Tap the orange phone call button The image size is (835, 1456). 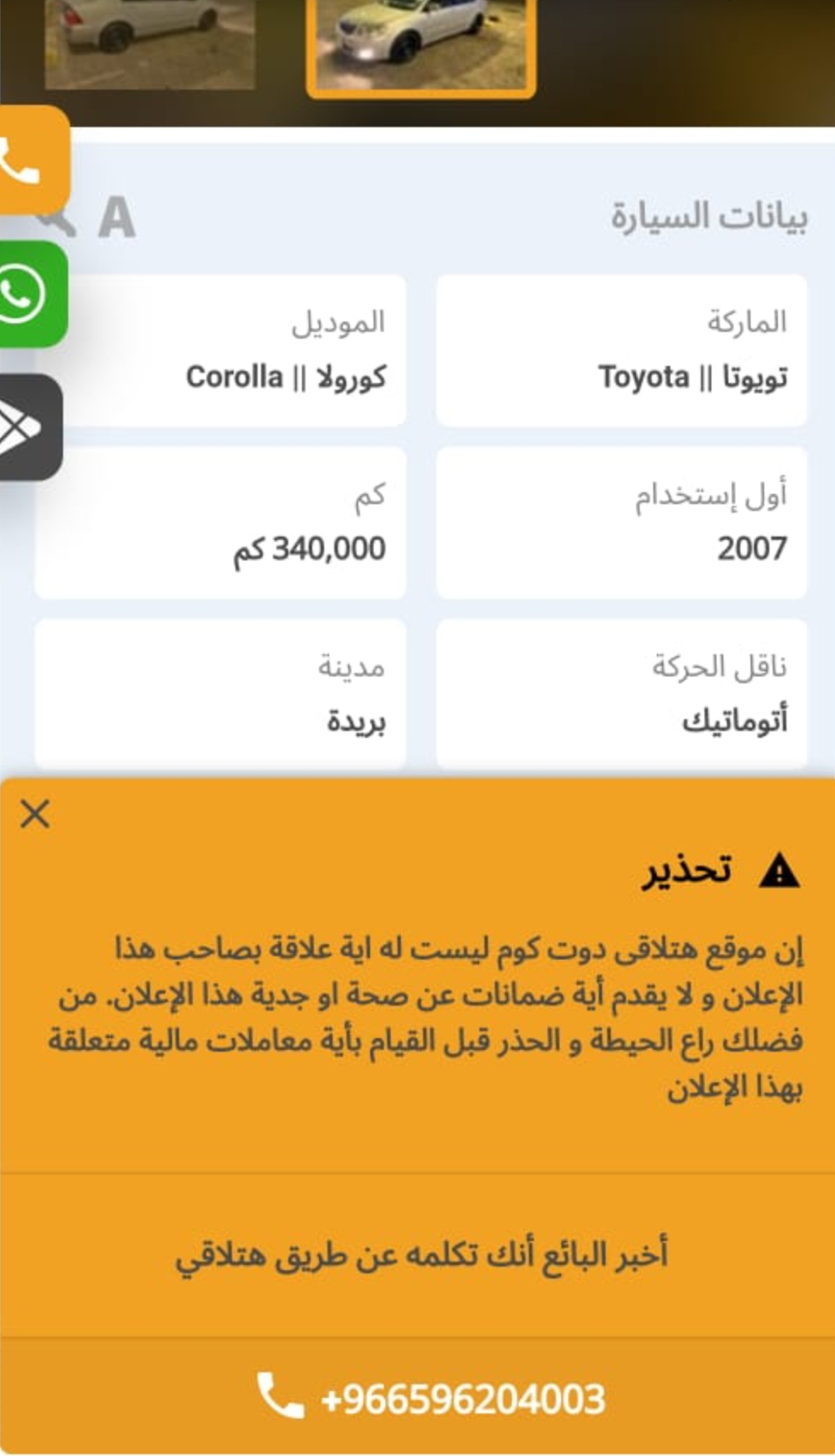tap(32, 160)
